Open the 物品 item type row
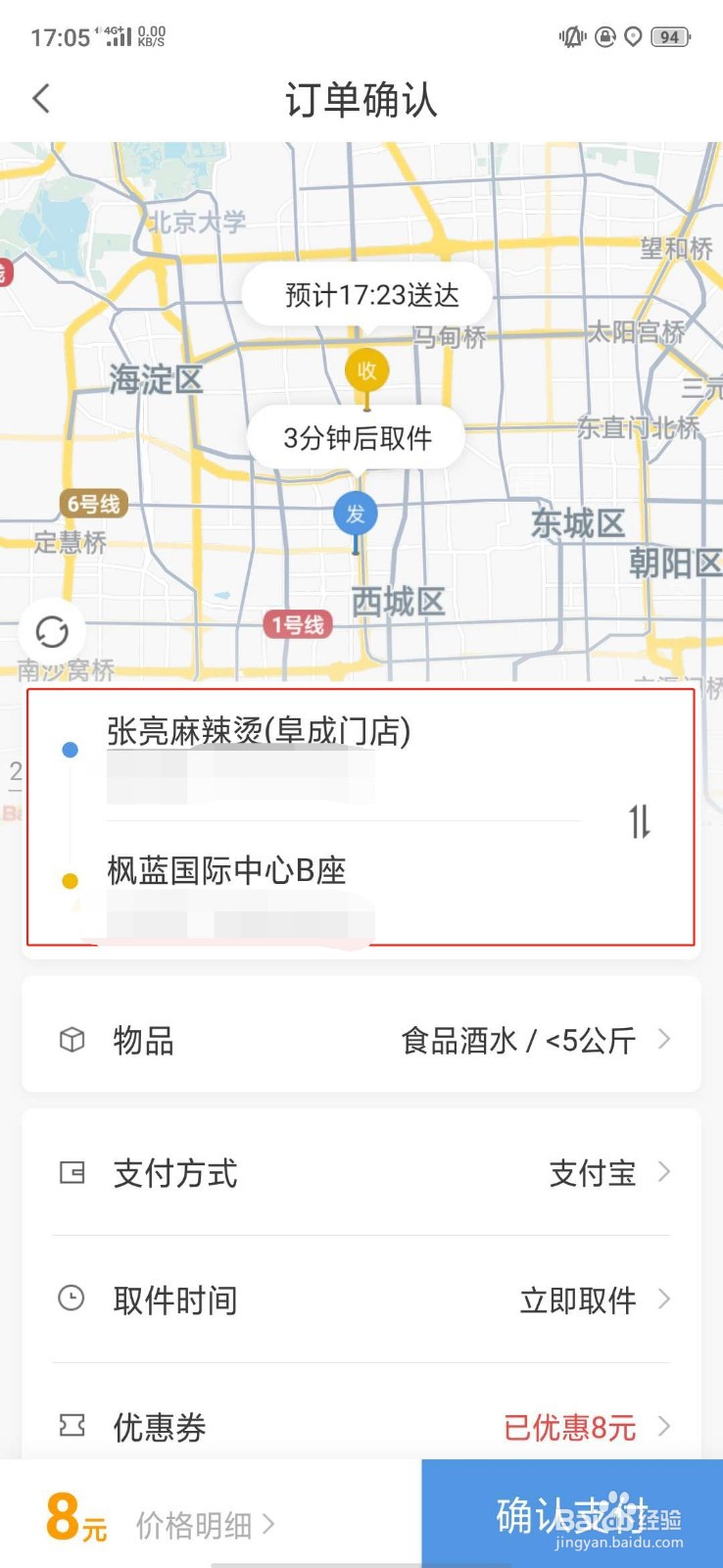 361,1040
